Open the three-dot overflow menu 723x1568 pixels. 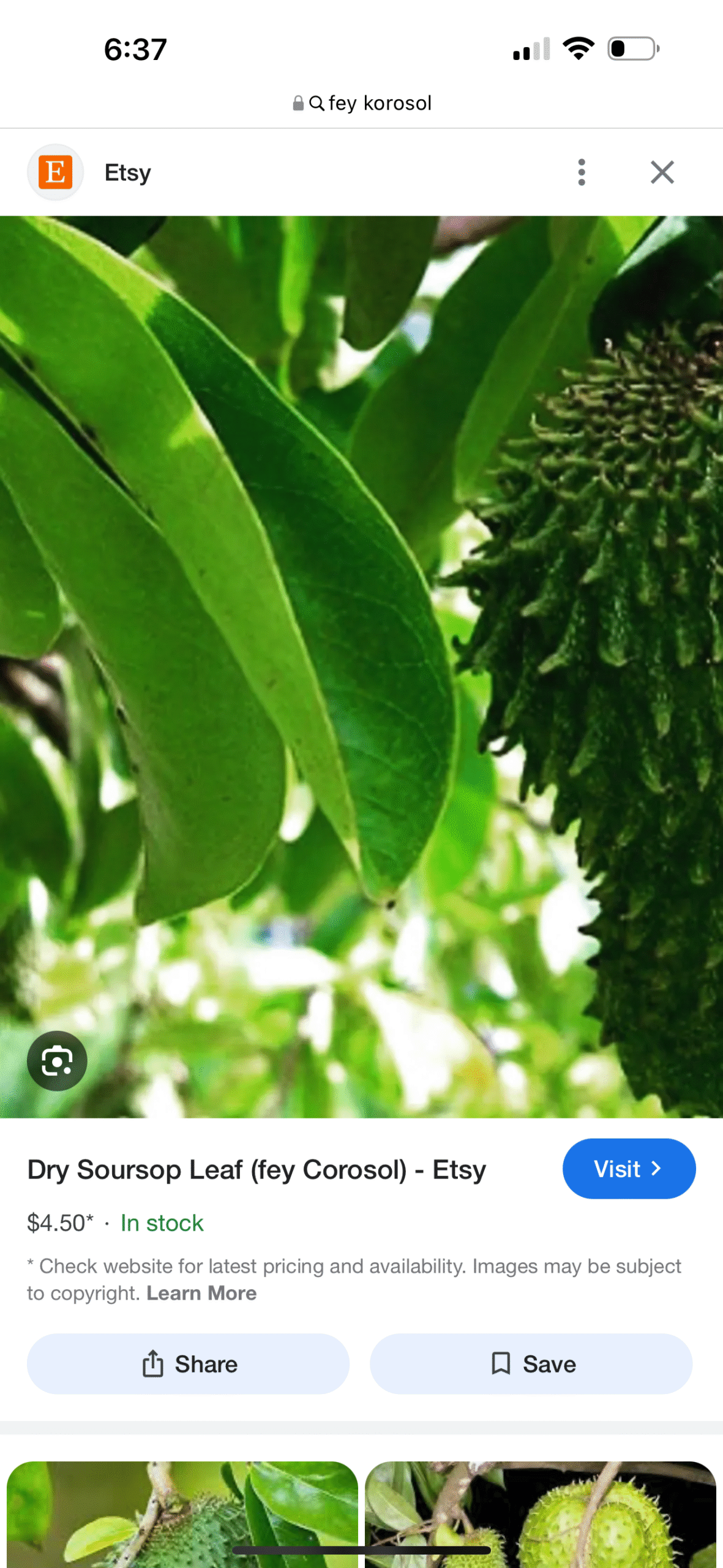click(581, 172)
